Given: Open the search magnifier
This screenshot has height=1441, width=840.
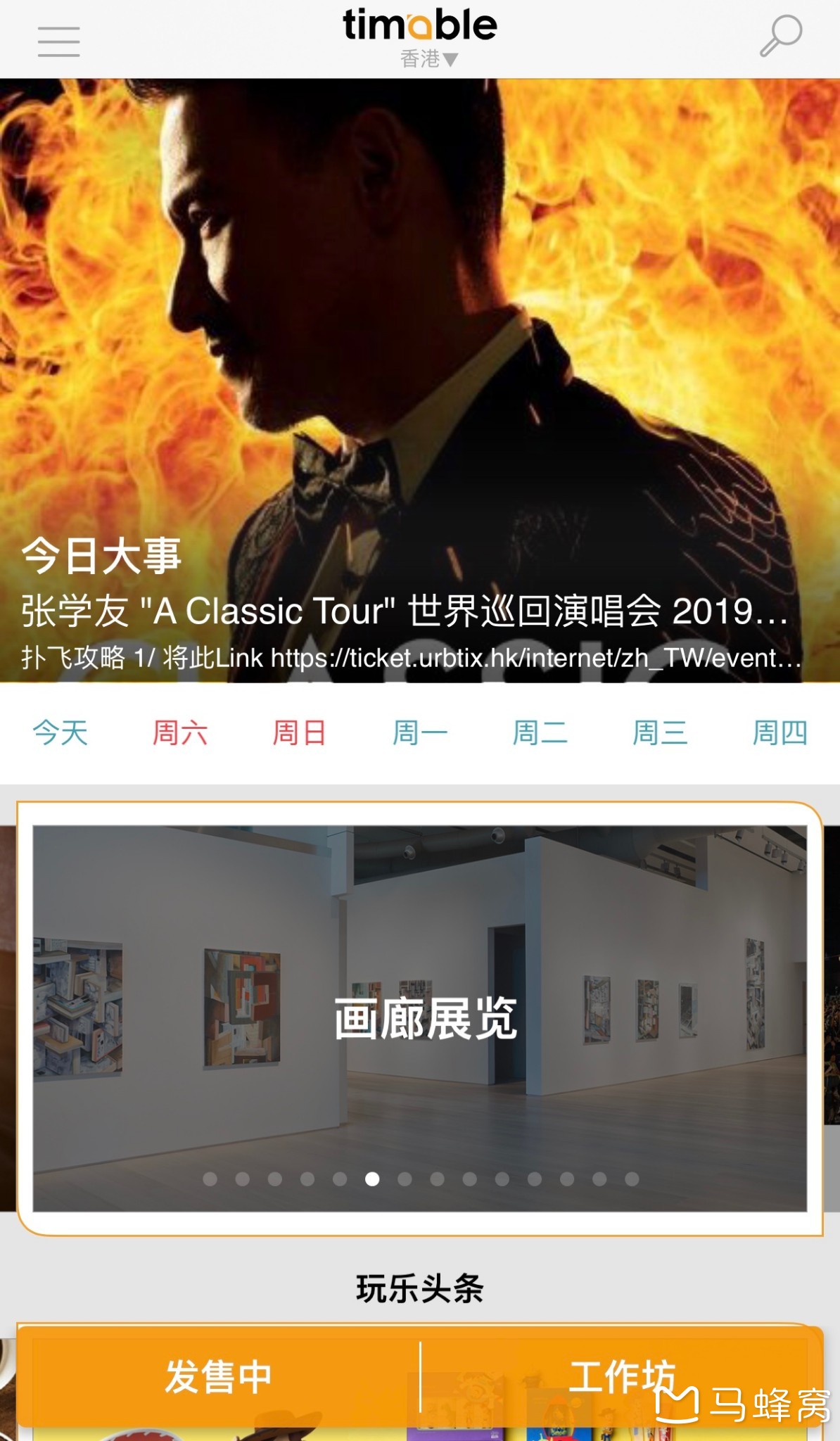Looking at the screenshot, I should (780, 35).
